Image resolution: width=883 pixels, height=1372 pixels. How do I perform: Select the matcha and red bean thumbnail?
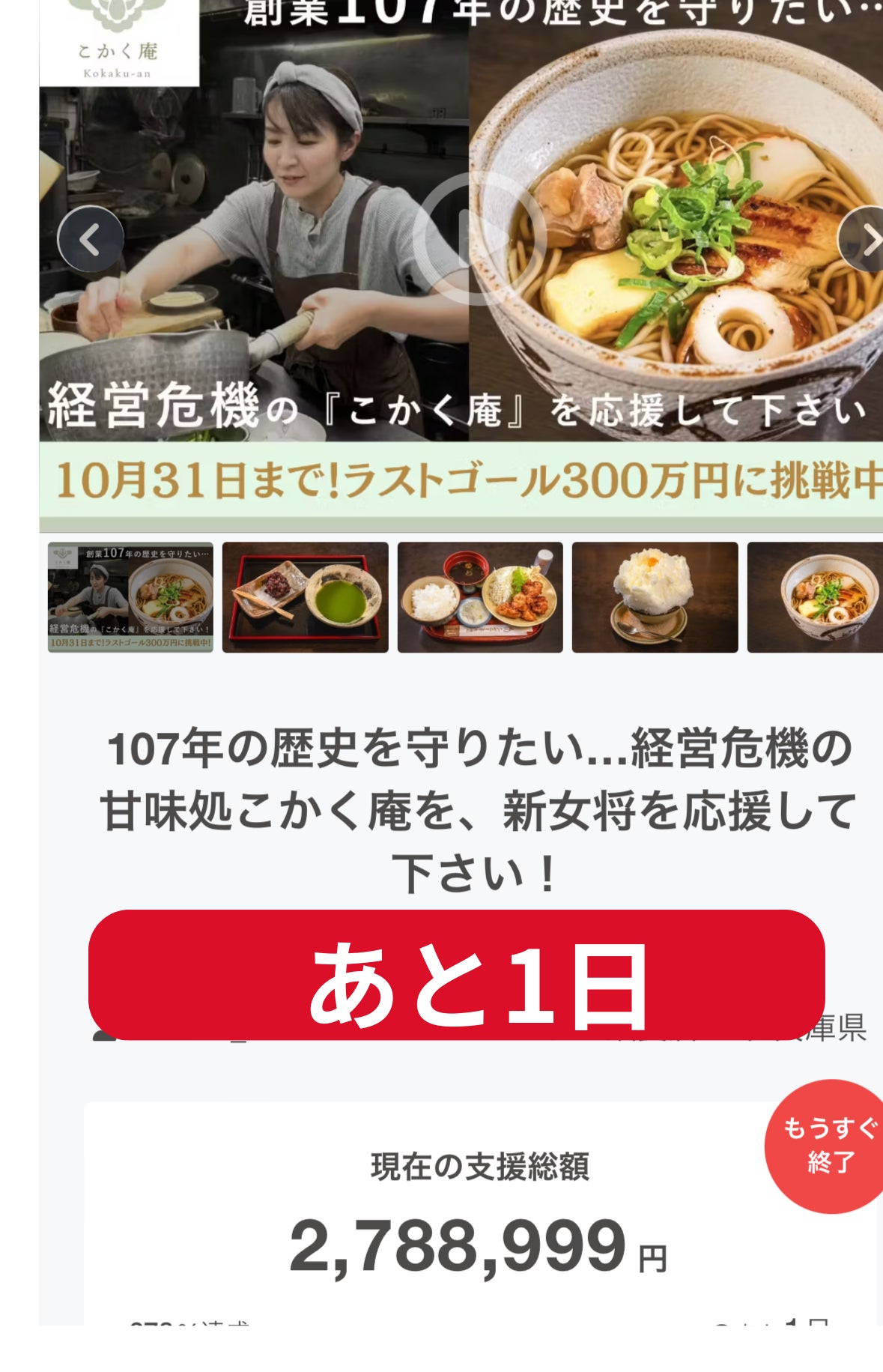[306, 597]
